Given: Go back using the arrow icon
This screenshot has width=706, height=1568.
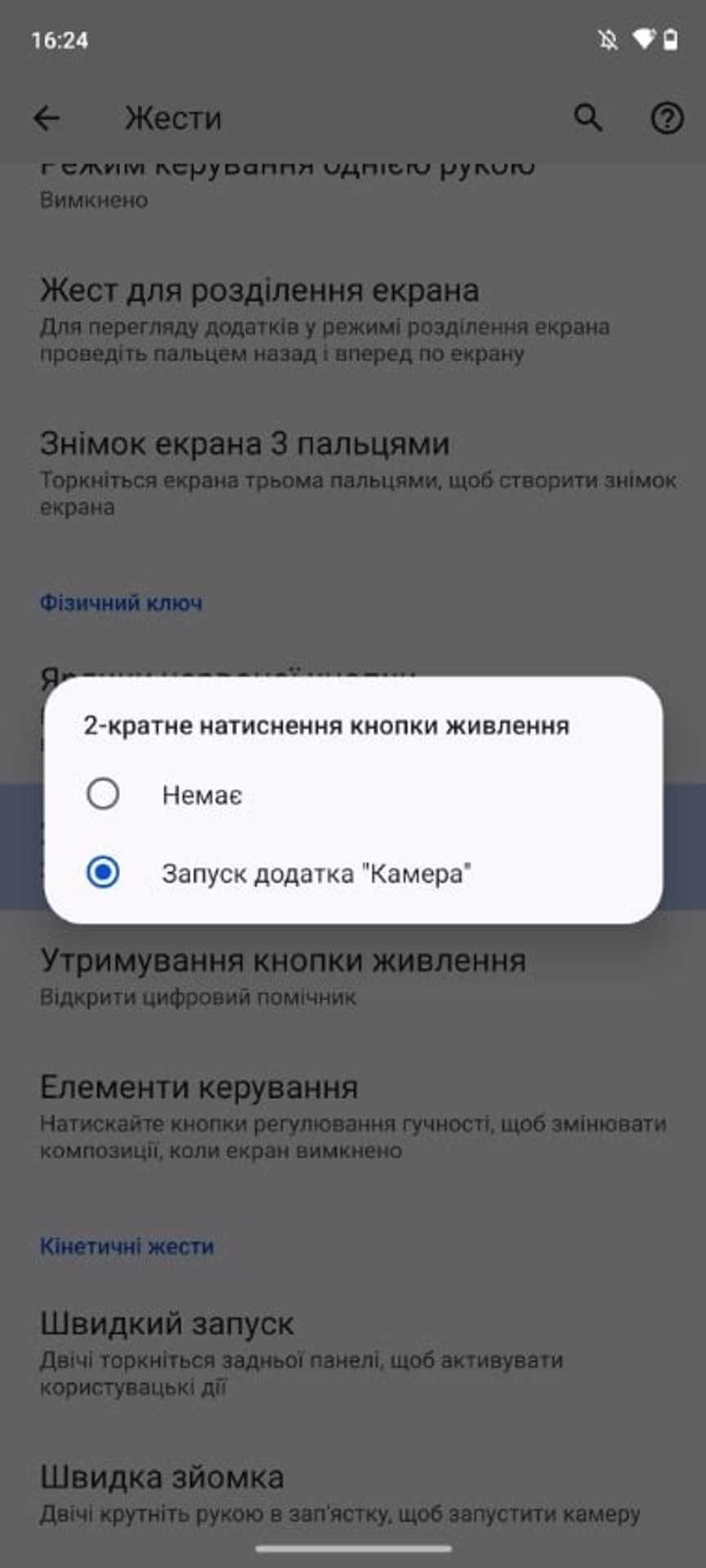Looking at the screenshot, I should click(47, 118).
